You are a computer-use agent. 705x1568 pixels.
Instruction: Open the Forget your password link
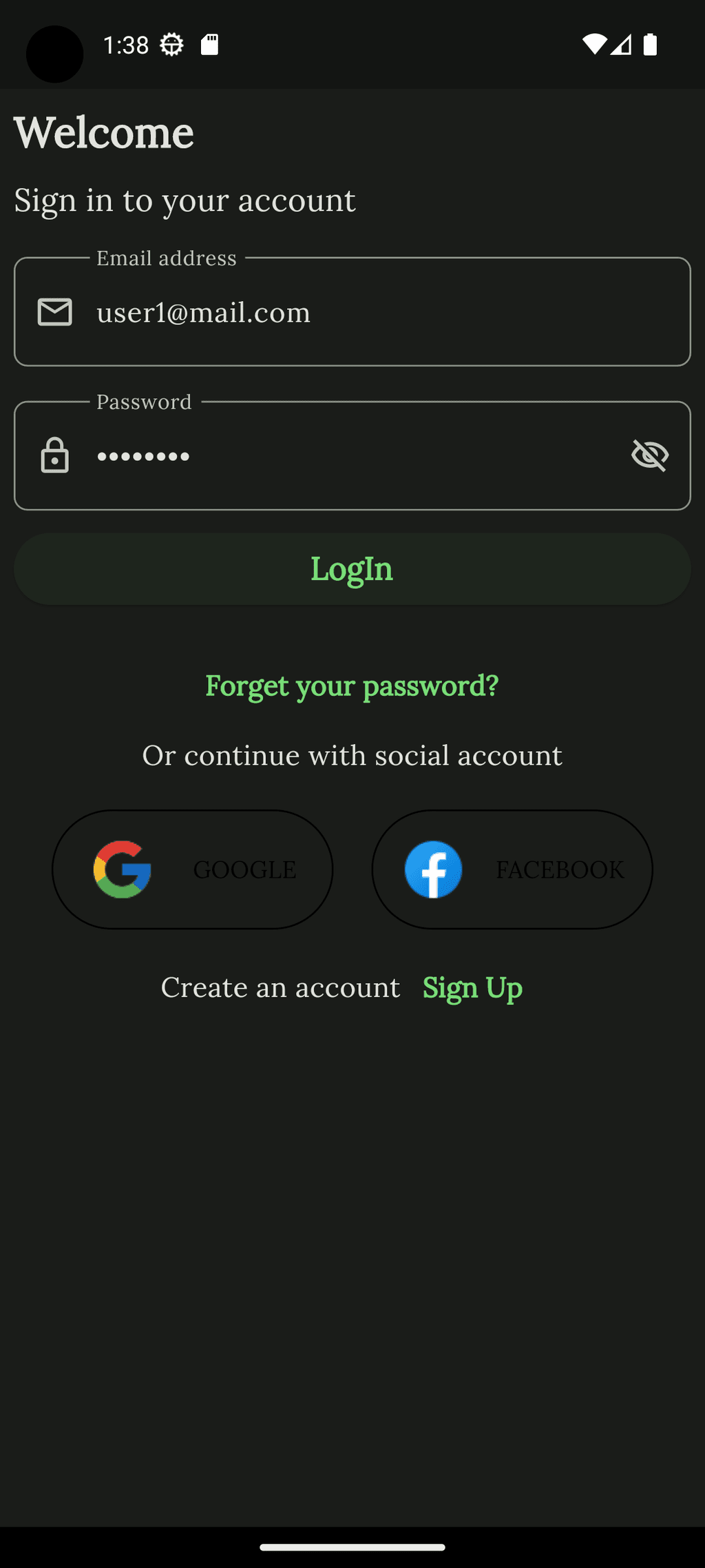point(352,686)
